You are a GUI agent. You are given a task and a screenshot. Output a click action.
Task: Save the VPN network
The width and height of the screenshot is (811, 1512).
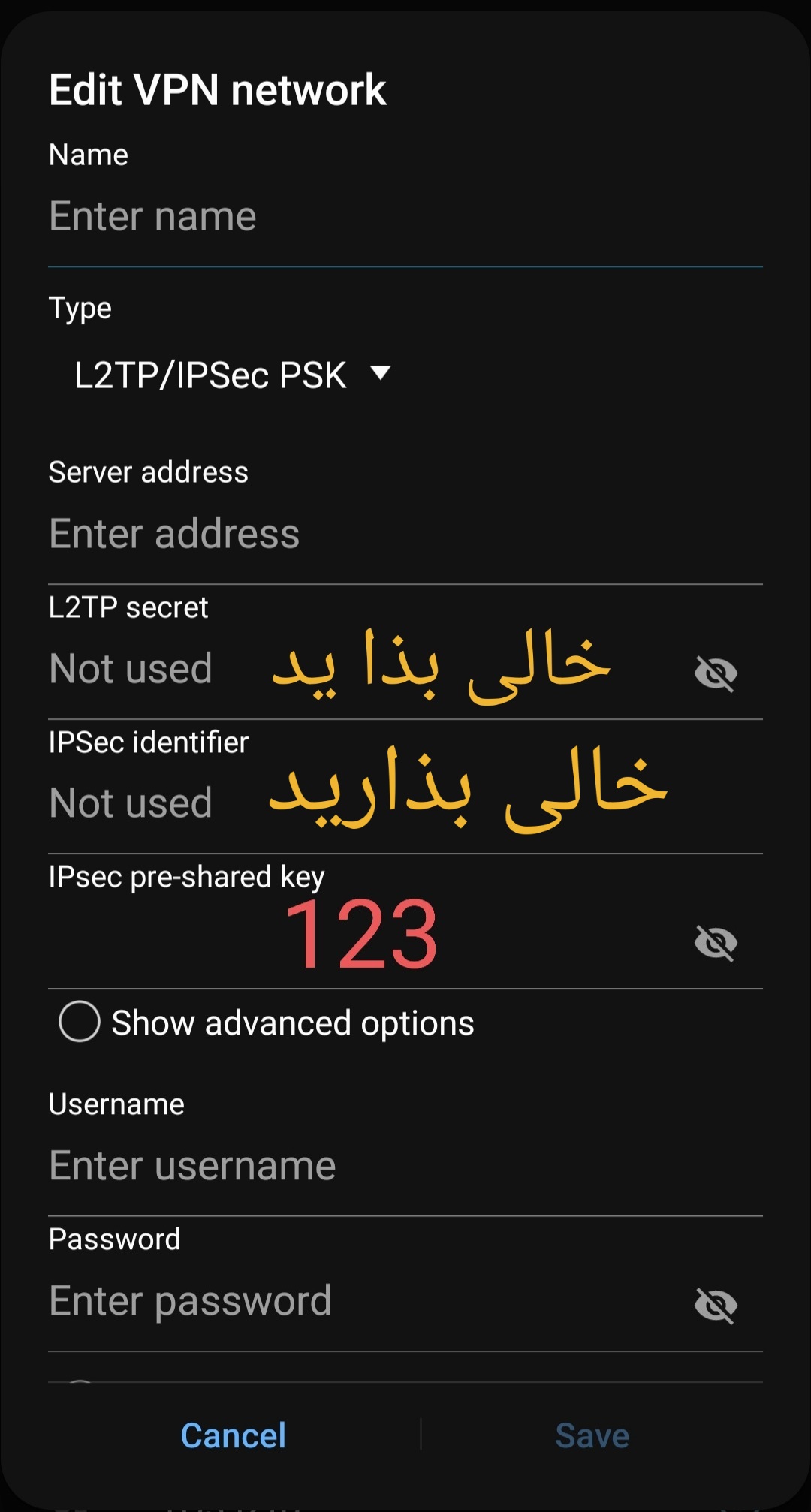(592, 1435)
